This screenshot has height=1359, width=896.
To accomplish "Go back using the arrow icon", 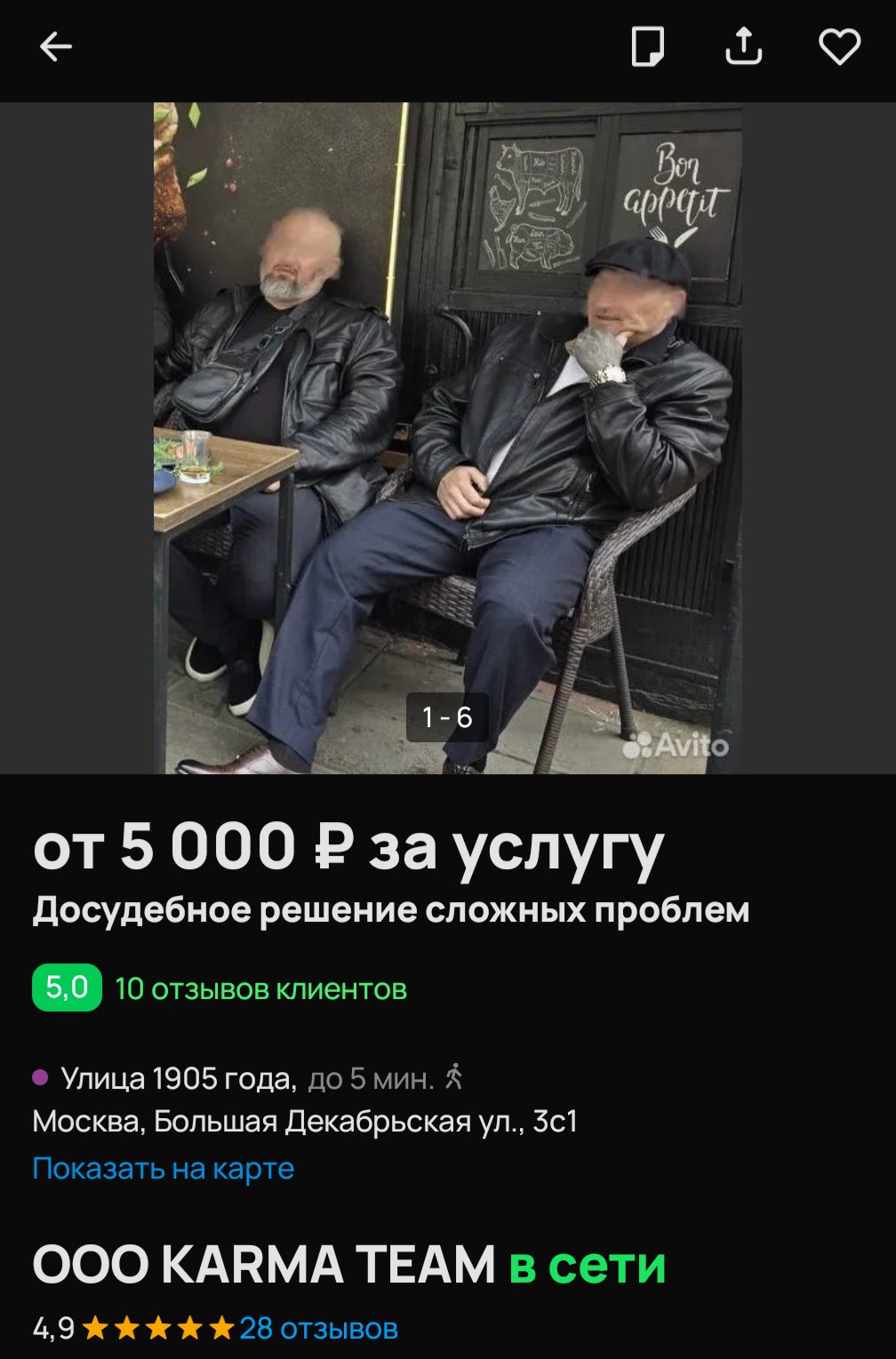I will click(55, 47).
